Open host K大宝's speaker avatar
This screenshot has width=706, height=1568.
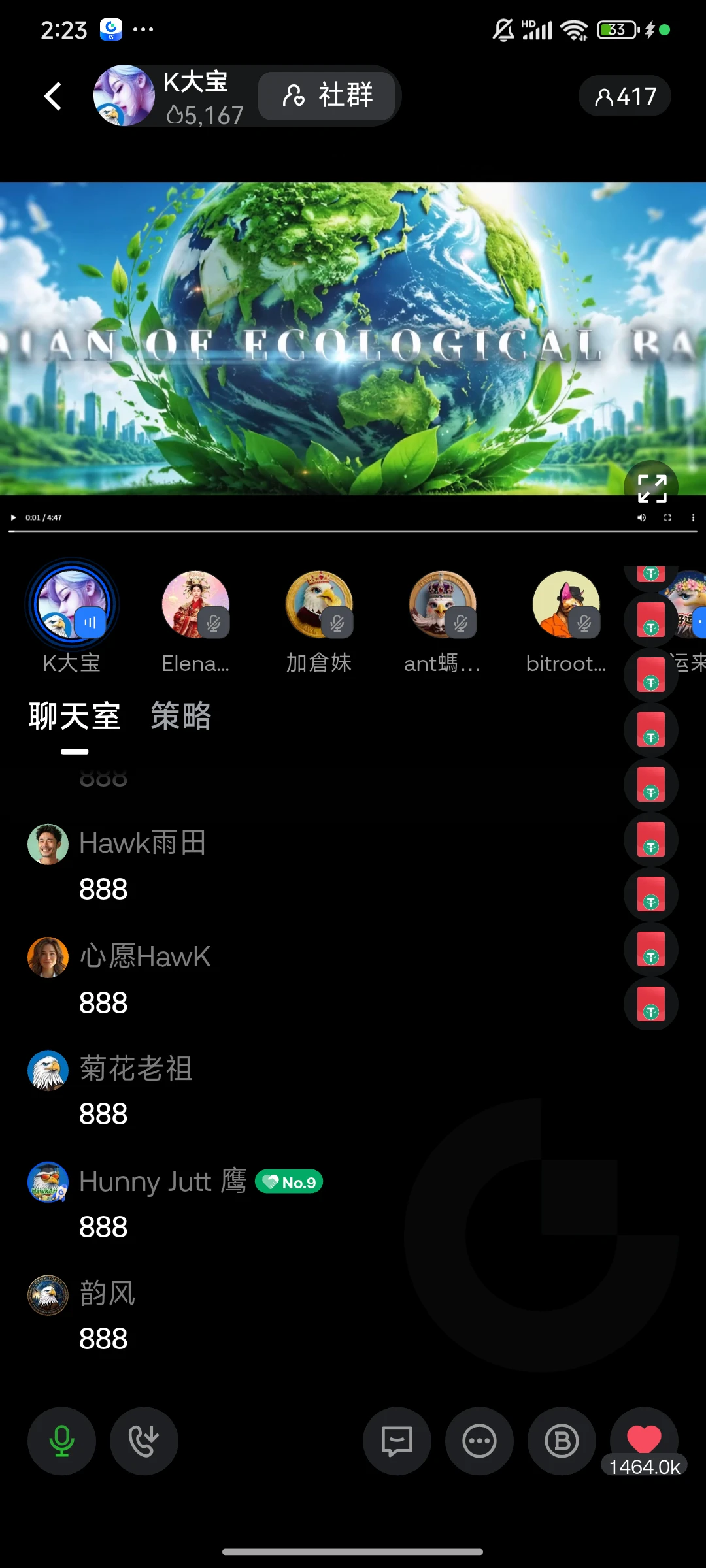pyautogui.click(x=72, y=604)
